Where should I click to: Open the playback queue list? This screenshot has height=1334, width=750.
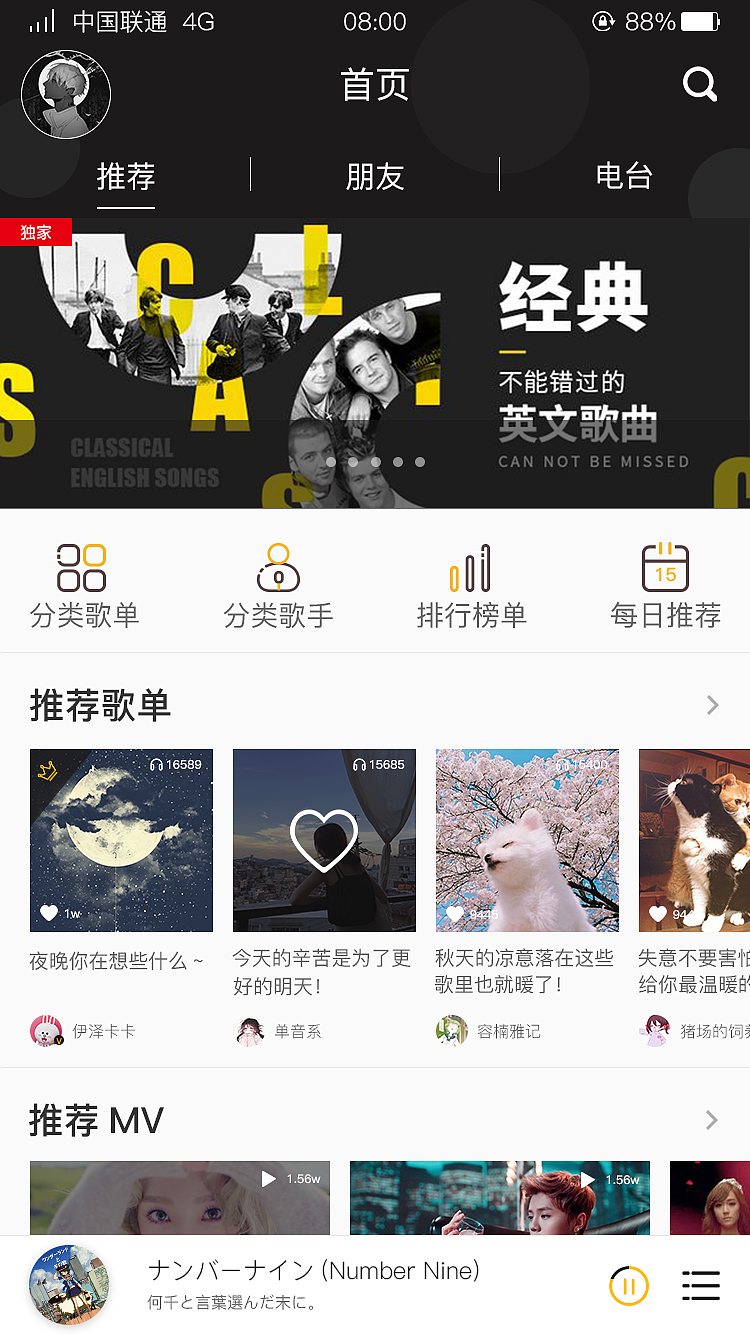[x=700, y=1285]
